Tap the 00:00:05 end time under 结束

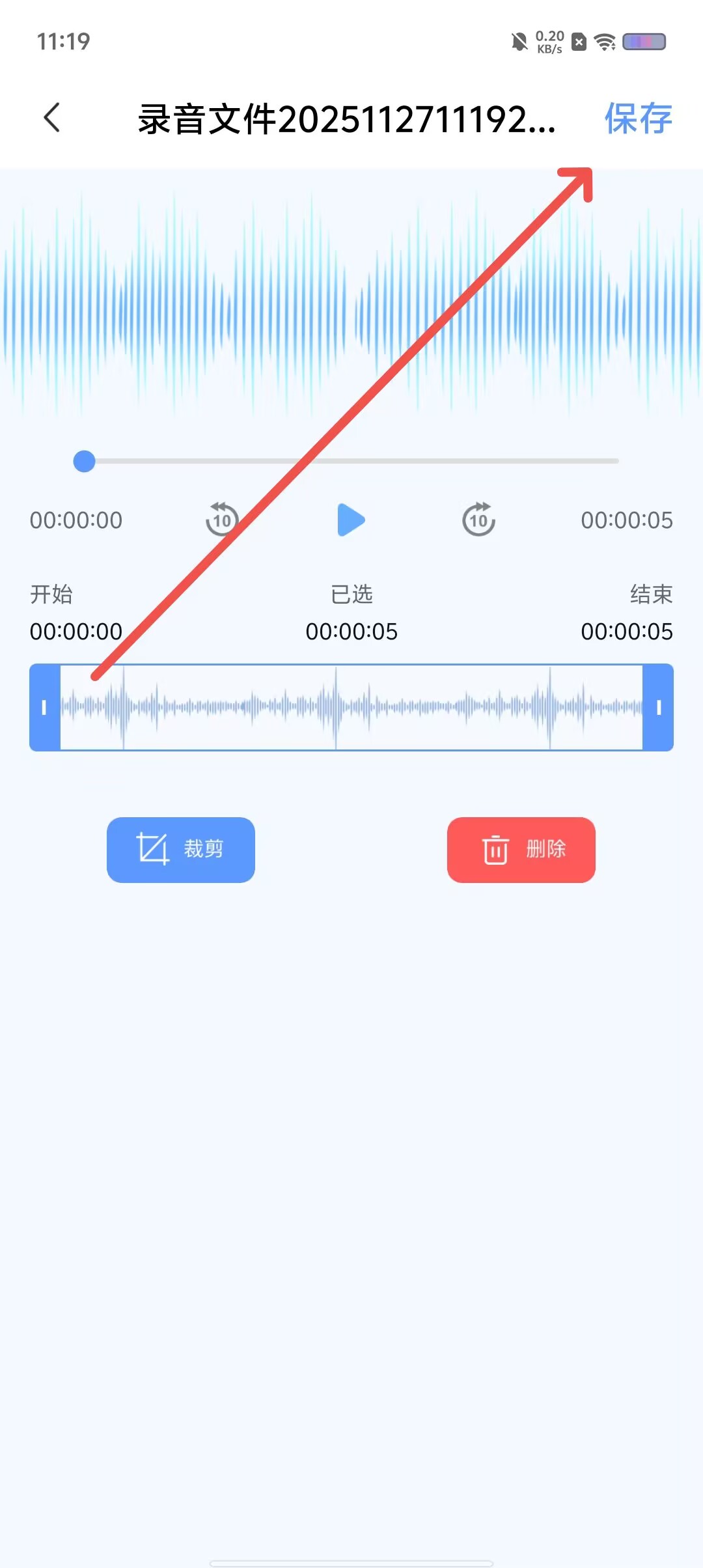point(627,630)
